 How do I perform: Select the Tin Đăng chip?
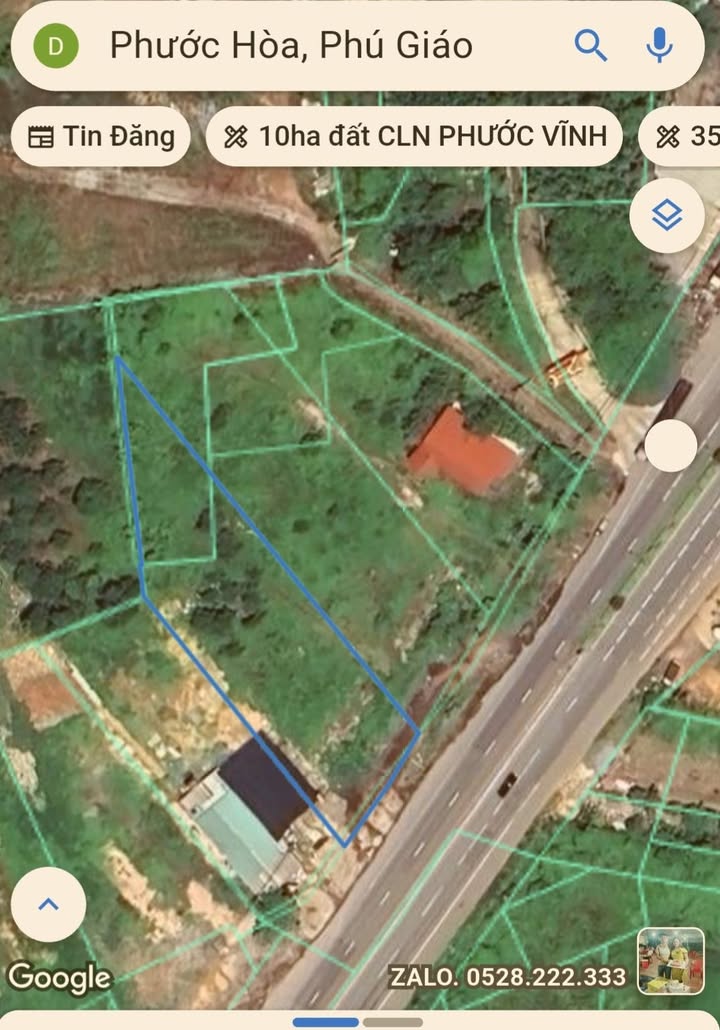coord(100,136)
